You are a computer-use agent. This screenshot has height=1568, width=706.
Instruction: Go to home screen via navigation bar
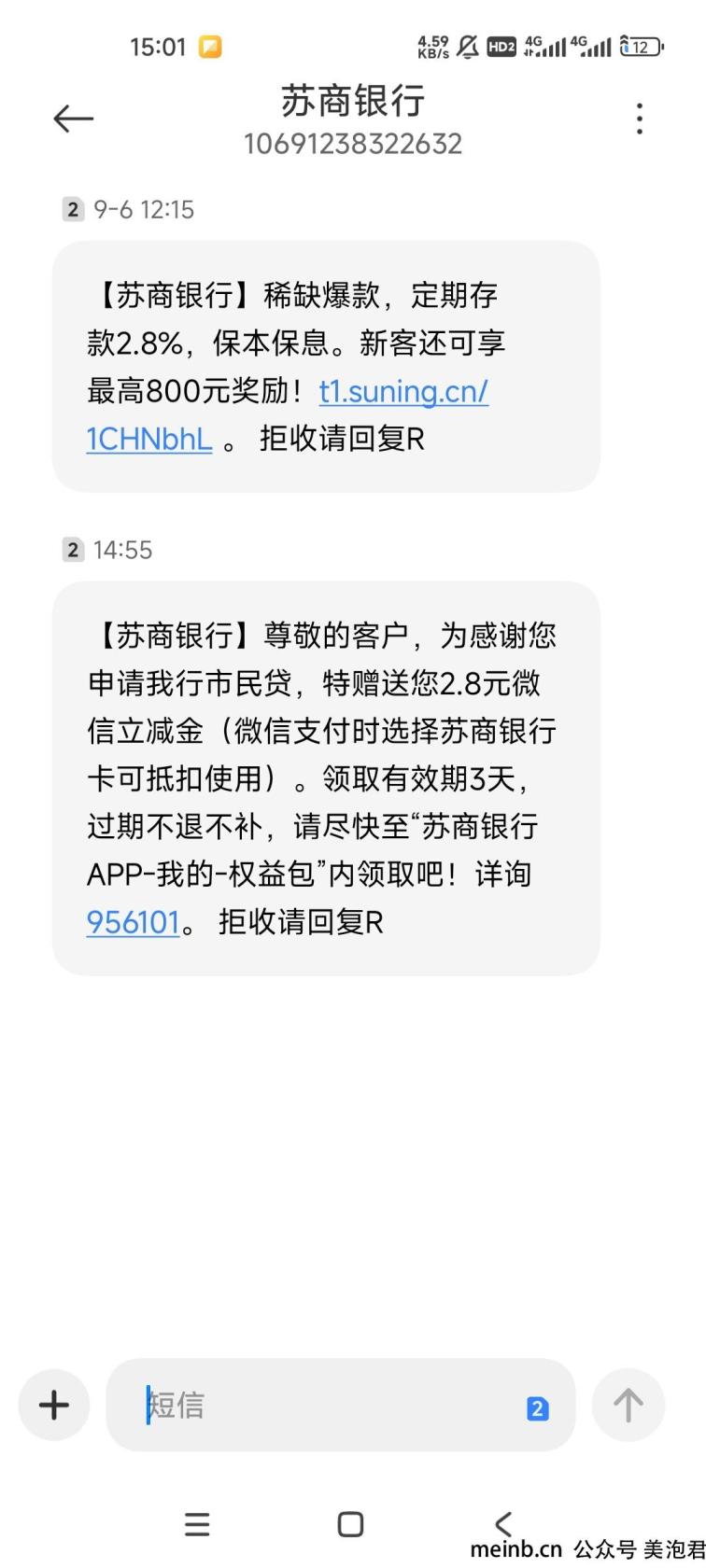pos(350,1524)
